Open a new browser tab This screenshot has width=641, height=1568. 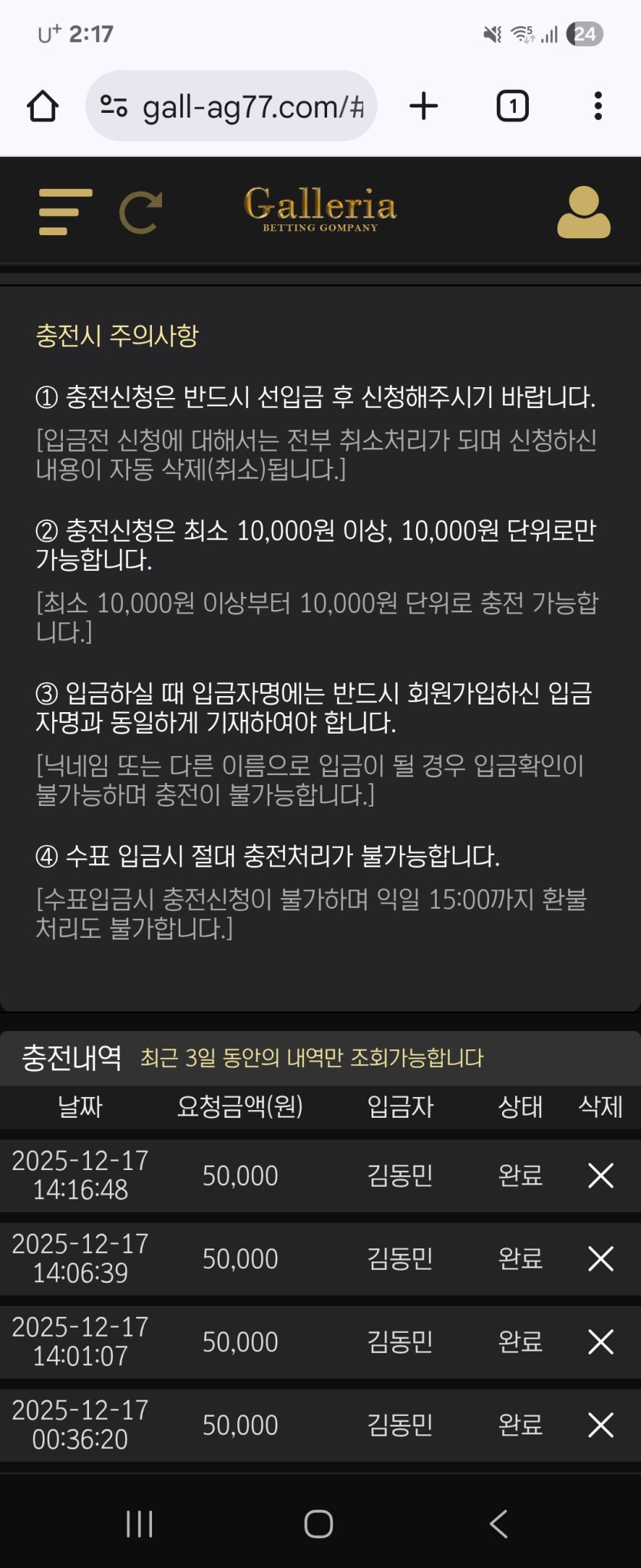tap(423, 106)
